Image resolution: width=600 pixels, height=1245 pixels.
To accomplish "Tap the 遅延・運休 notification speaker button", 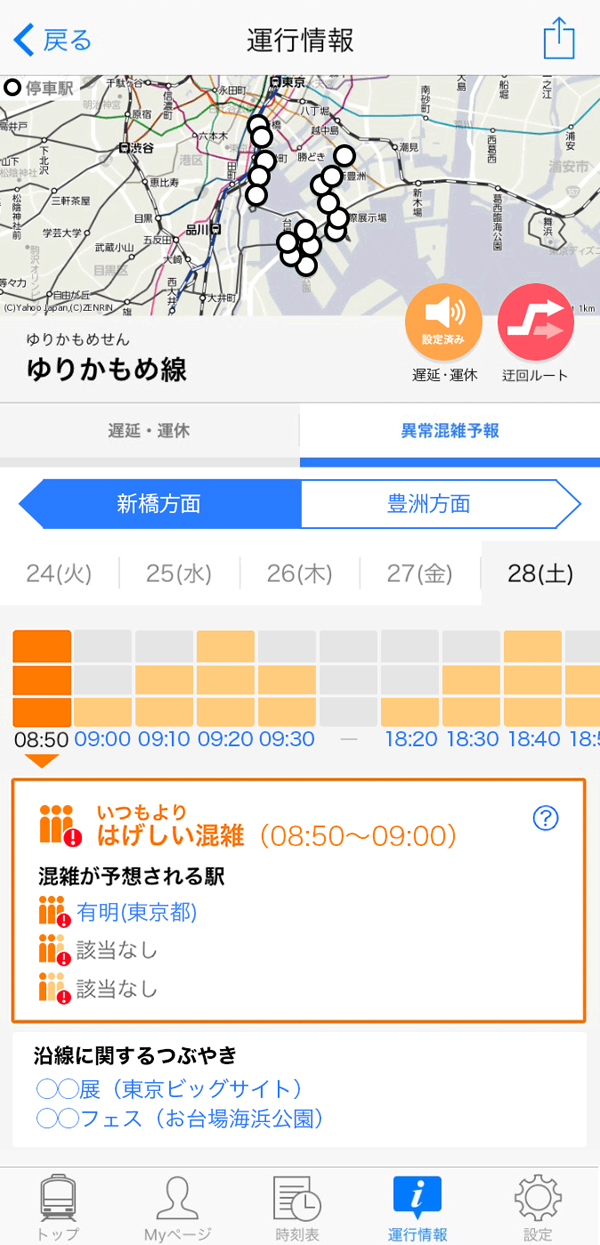I will pyautogui.click(x=444, y=321).
